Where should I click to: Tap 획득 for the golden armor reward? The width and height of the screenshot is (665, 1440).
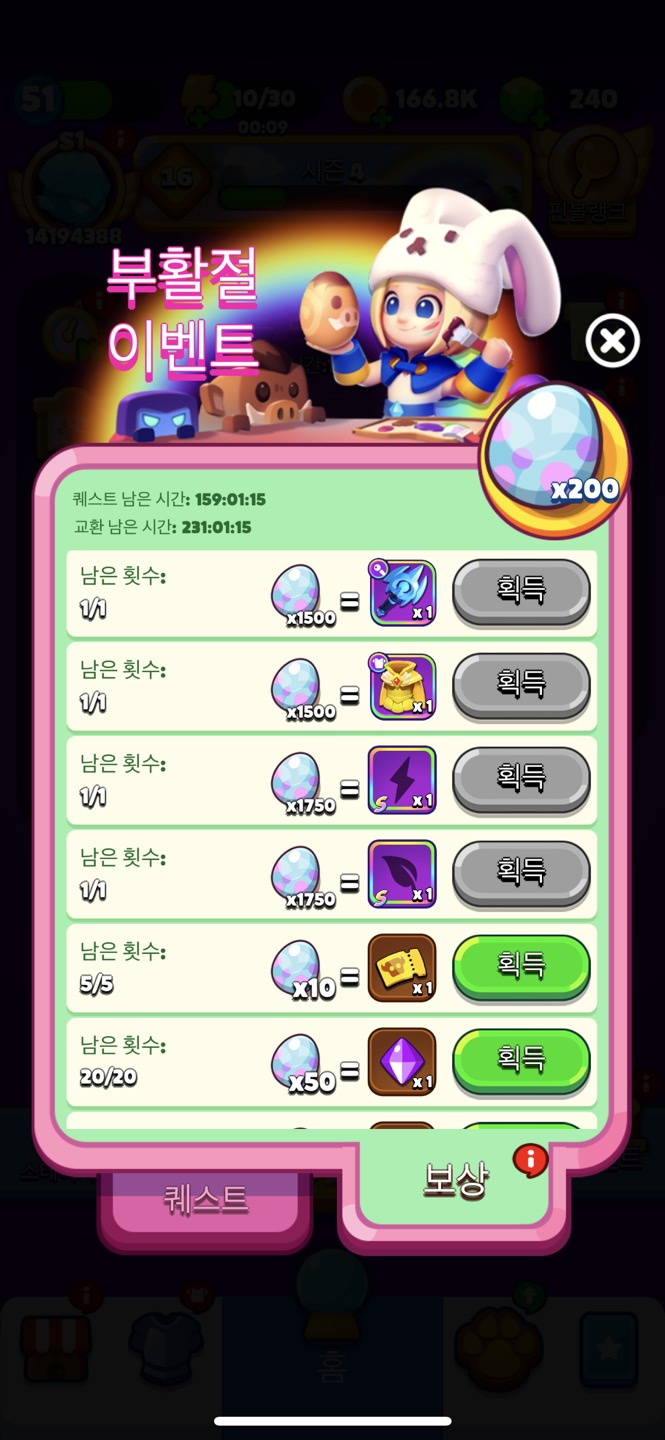[521, 686]
